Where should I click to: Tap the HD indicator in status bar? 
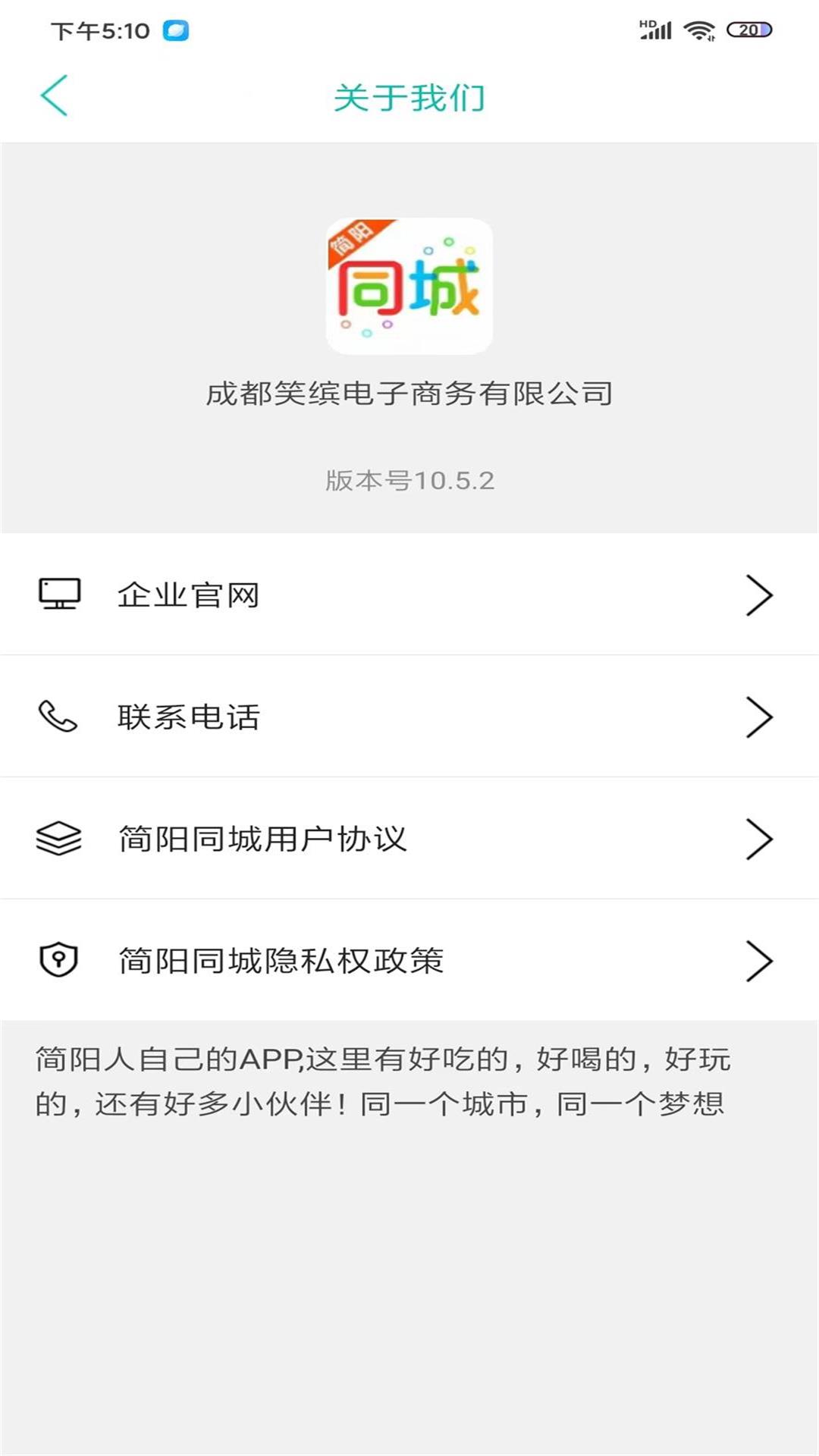646,23
